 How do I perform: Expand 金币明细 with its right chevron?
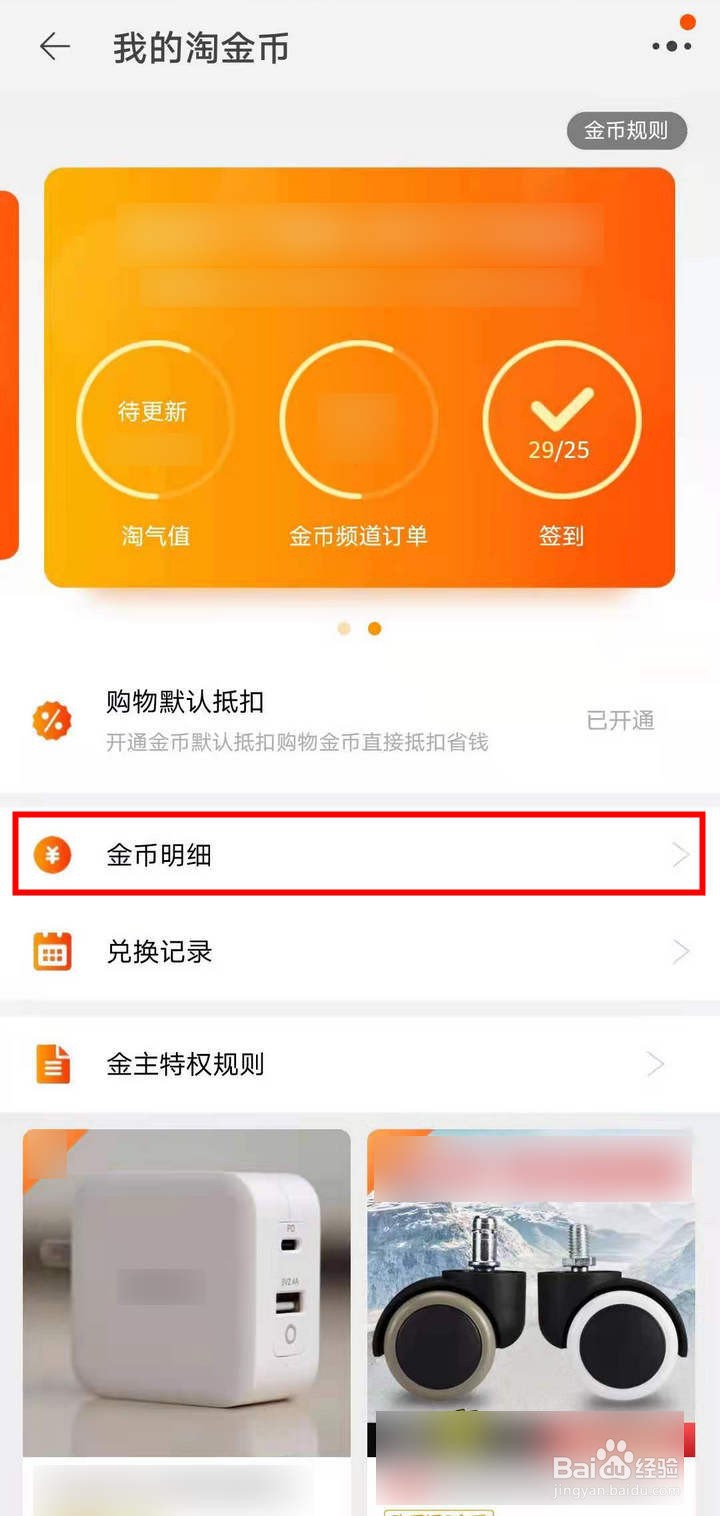(681, 854)
